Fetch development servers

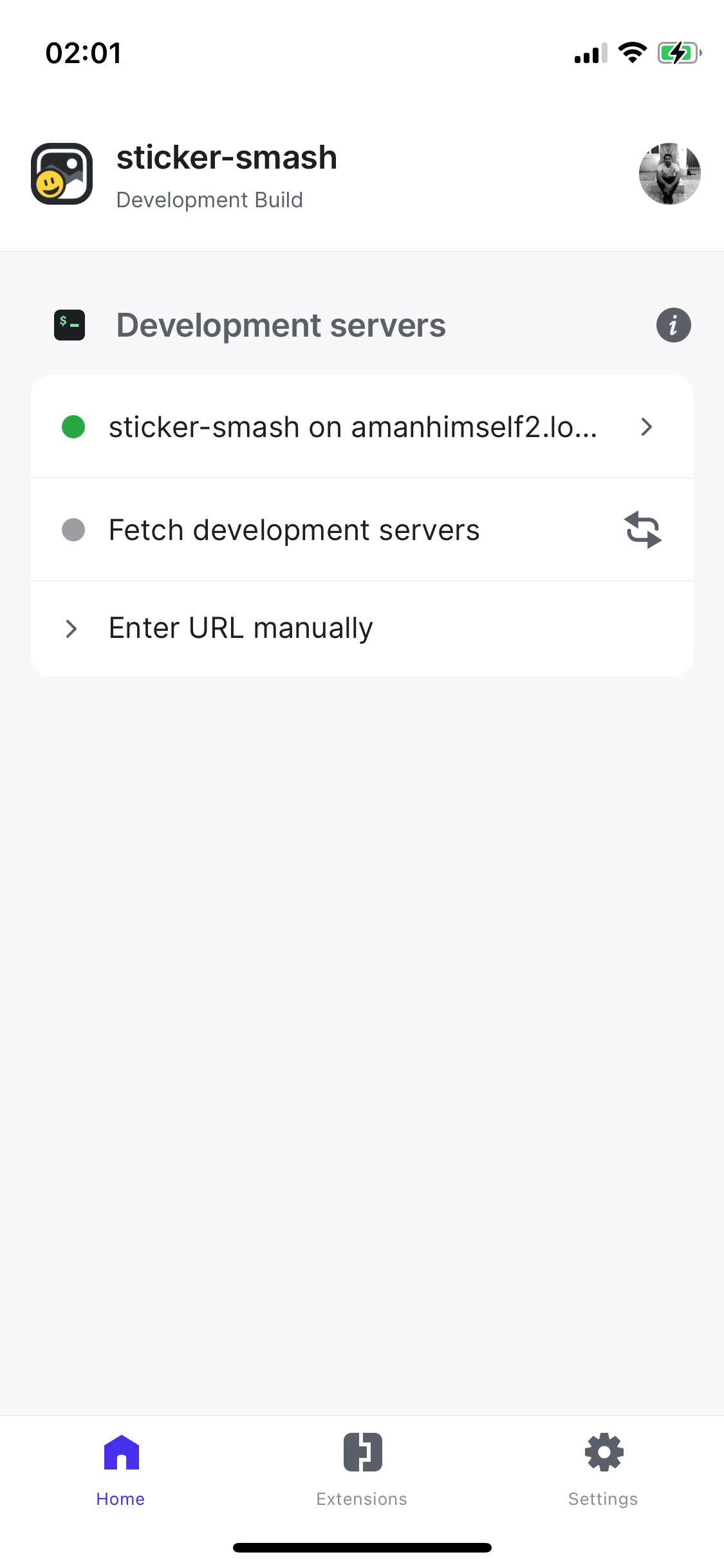[x=362, y=530]
